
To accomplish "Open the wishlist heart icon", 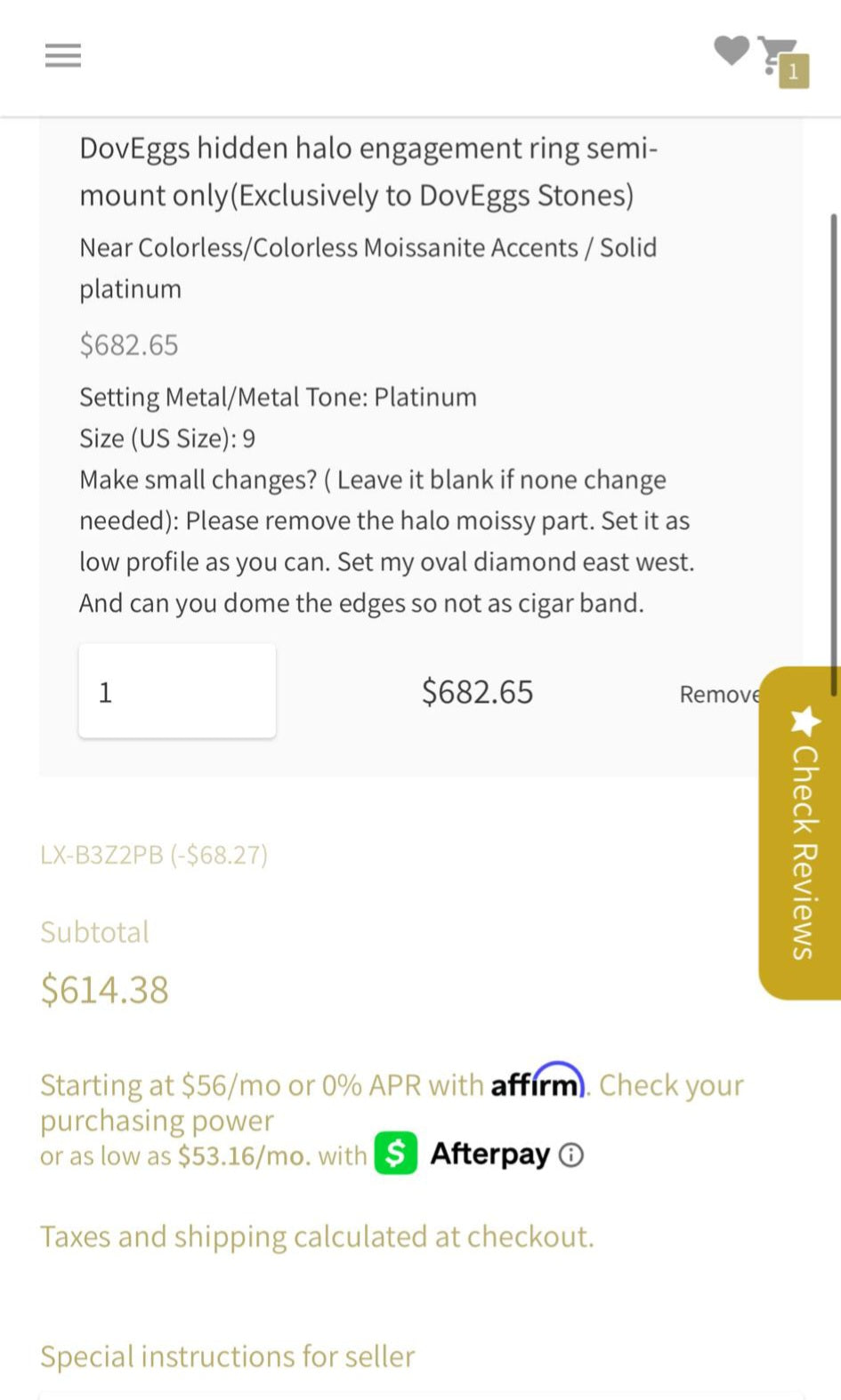I will point(732,51).
